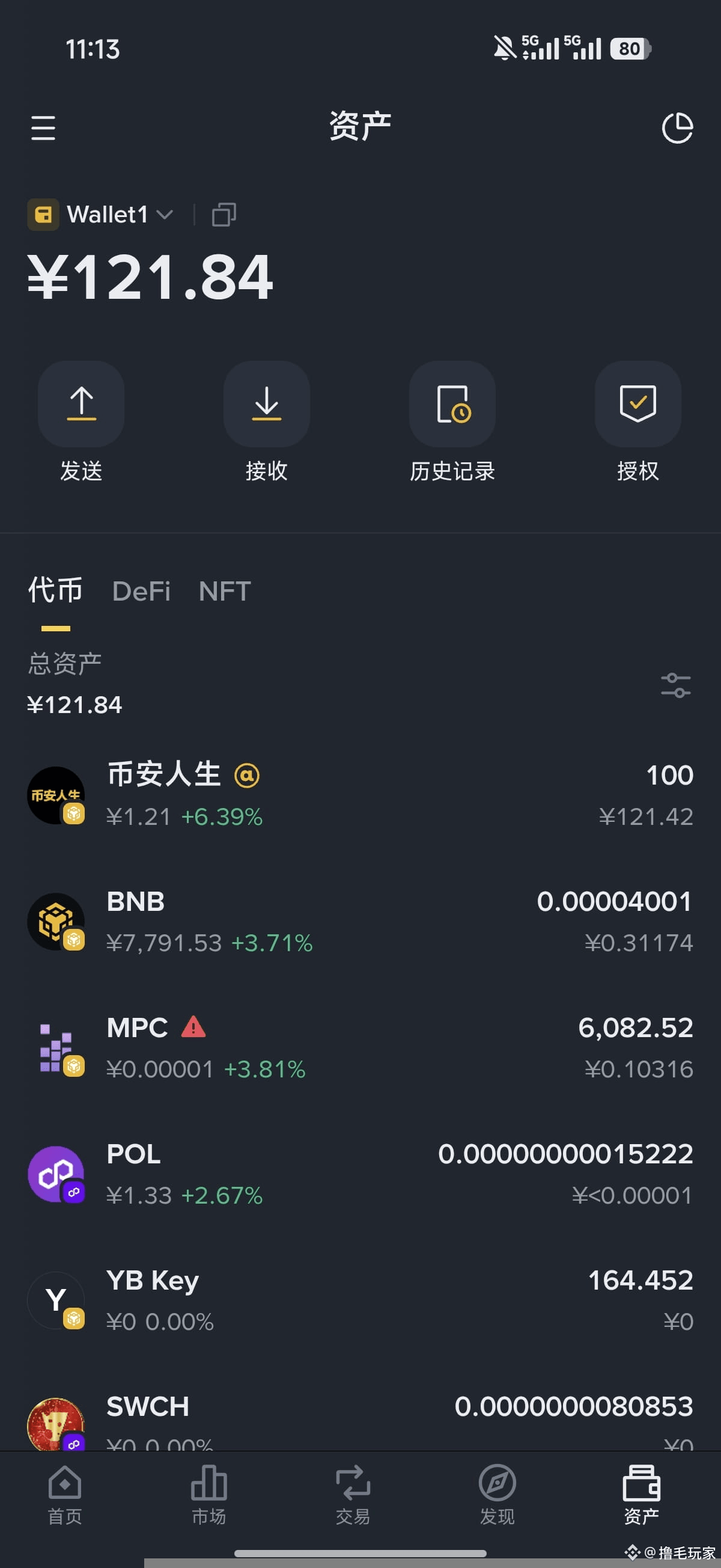
Task: Open the MPC token row
Action: click(360, 1047)
